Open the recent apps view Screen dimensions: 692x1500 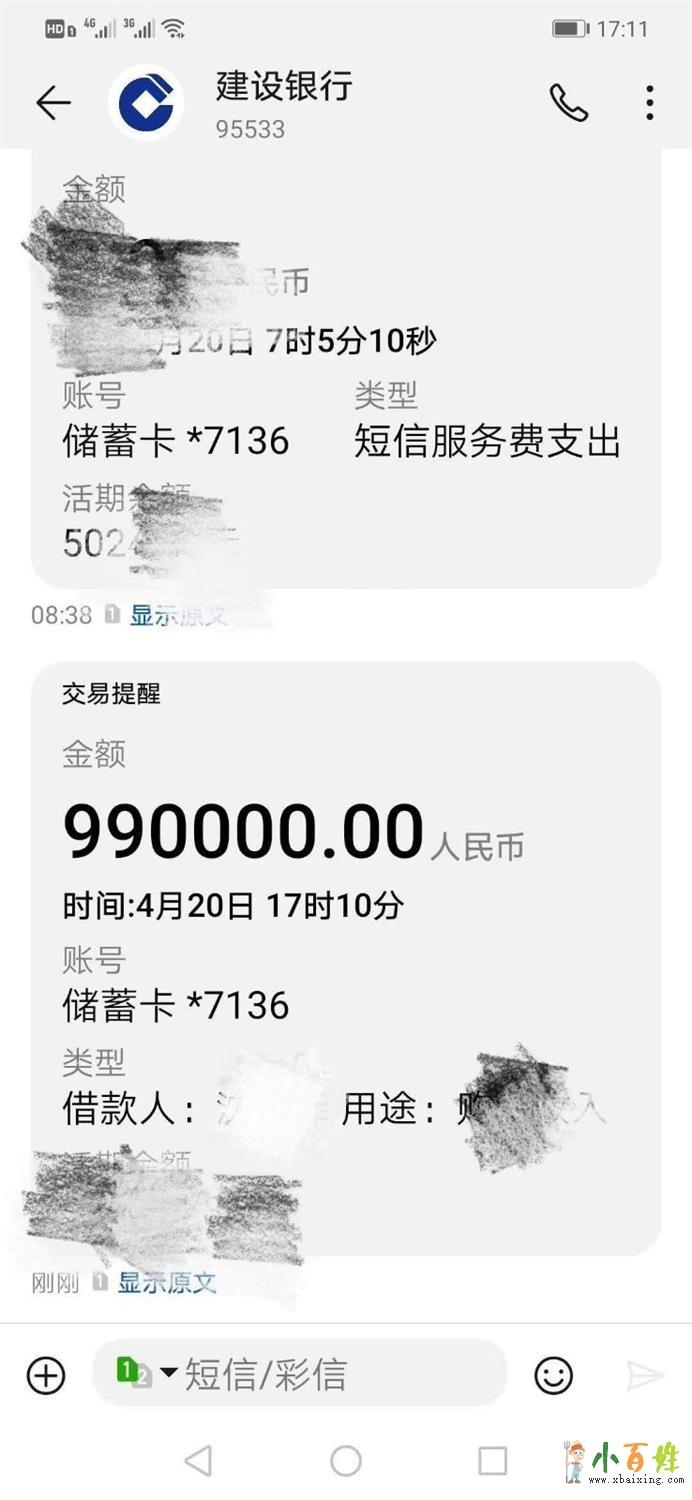coord(492,1461)
